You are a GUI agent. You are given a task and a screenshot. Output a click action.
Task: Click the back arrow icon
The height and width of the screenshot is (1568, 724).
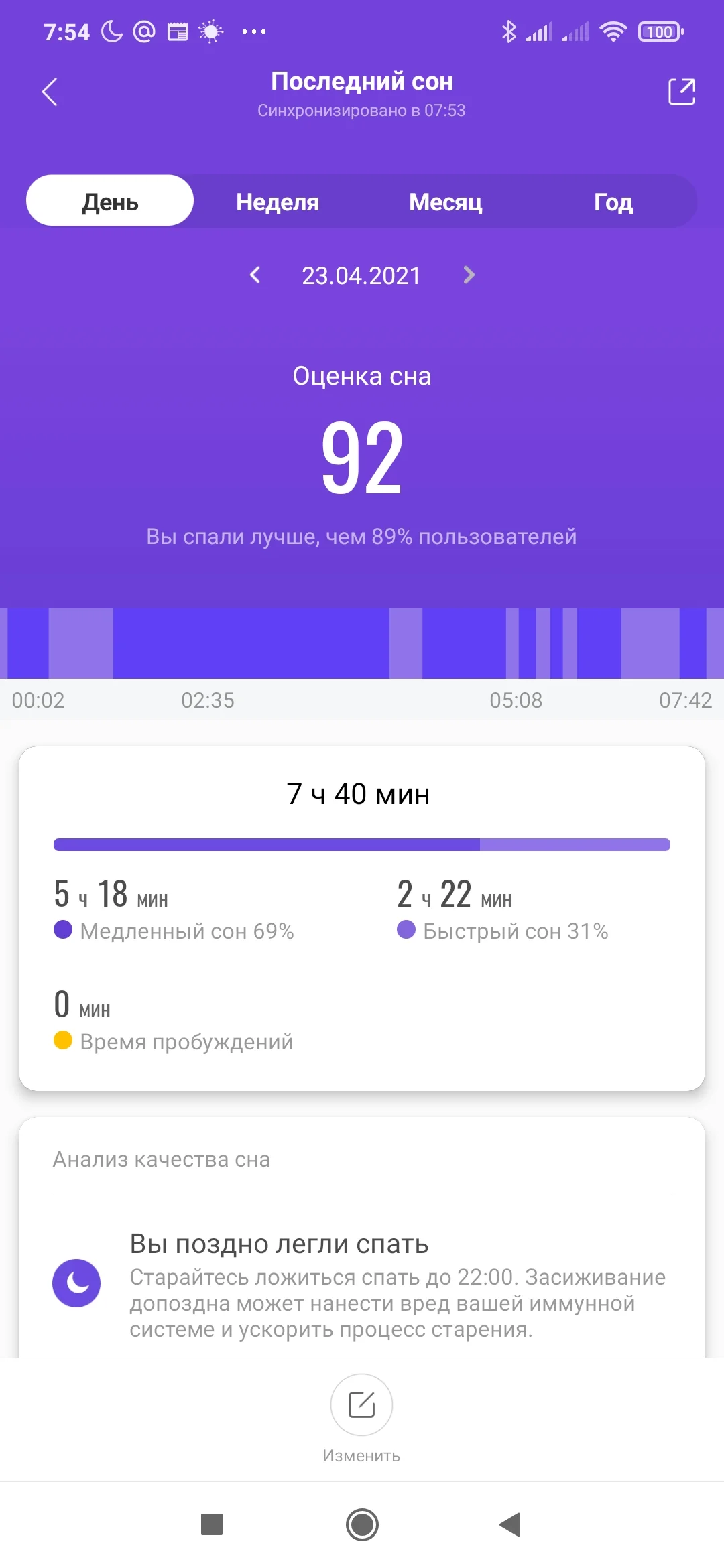(x=50, y=91)
